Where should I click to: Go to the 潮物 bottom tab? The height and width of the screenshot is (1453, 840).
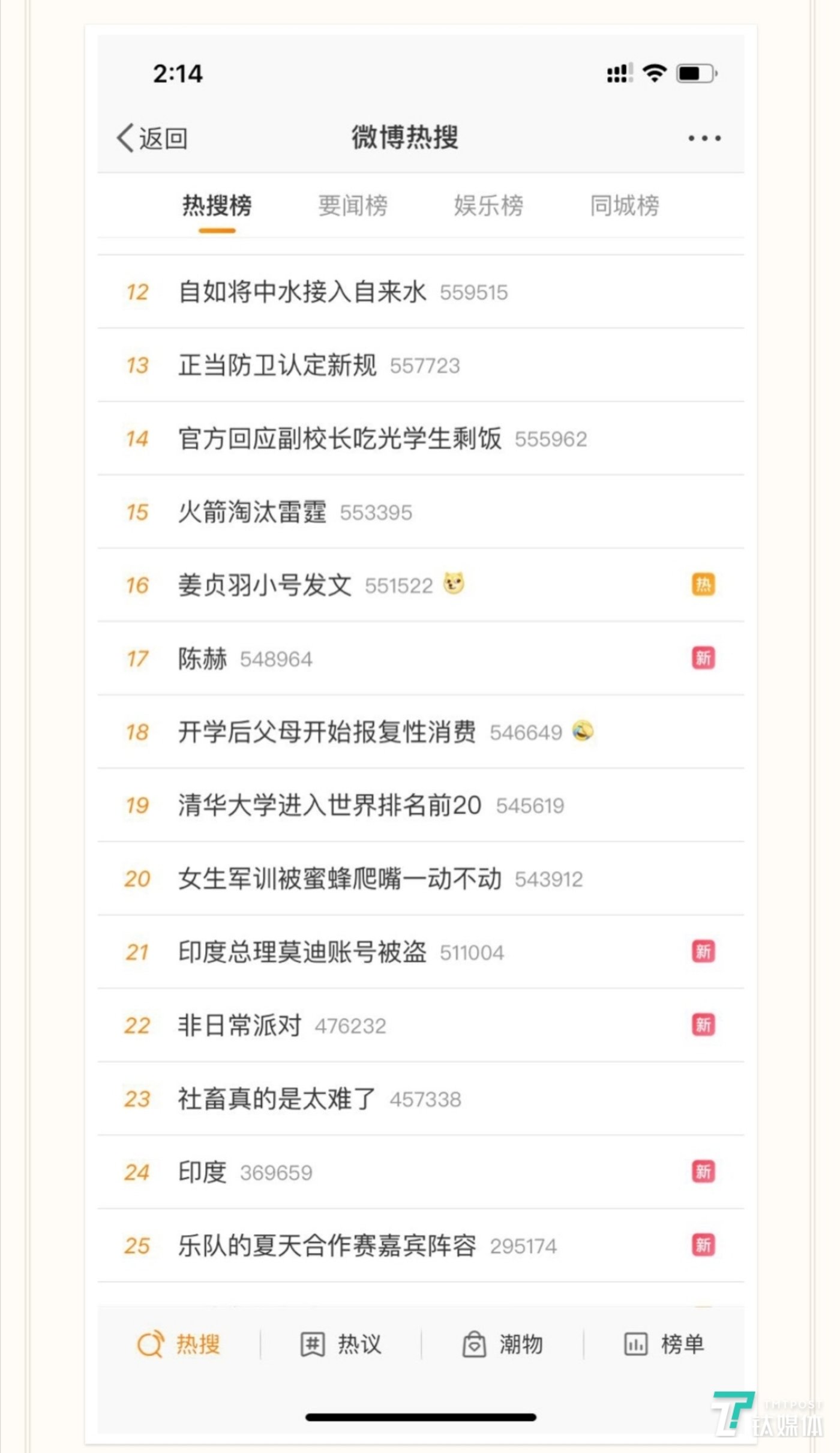(502, 1344)
